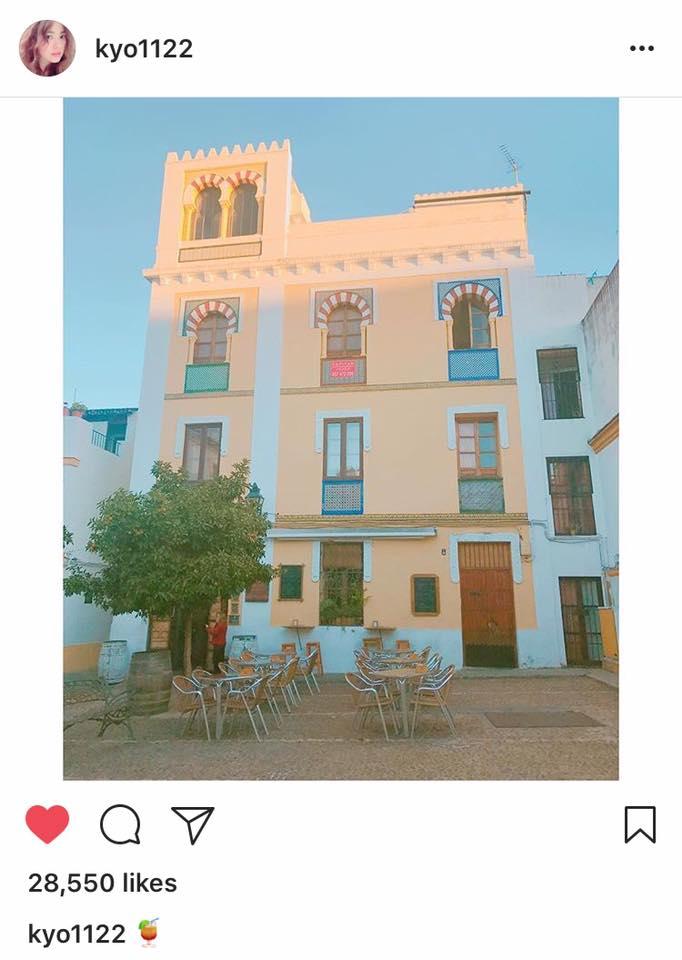
Task: Share the post with the paper plane icon
Action: pos(193,825)
